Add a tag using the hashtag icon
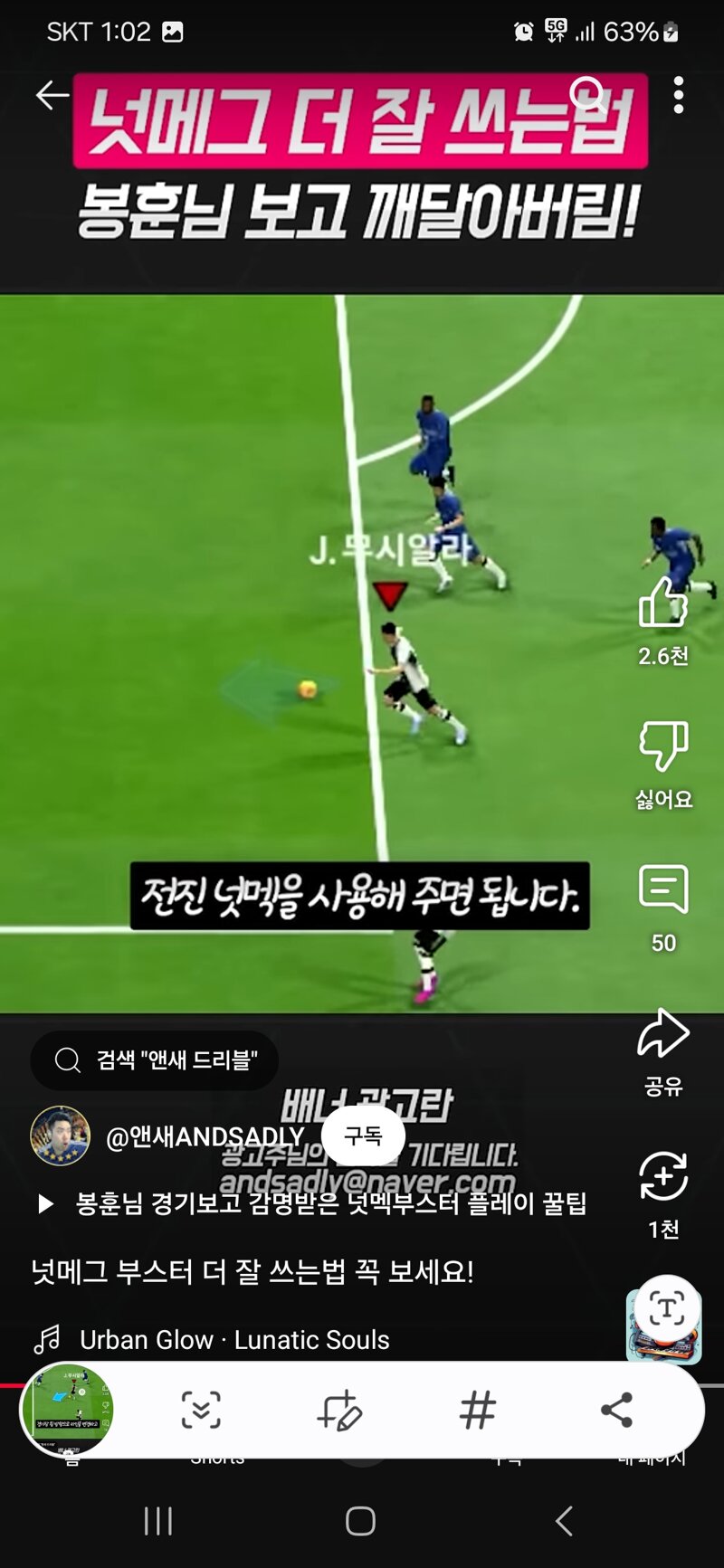724x1568 pixels. tap(478, 1410)
